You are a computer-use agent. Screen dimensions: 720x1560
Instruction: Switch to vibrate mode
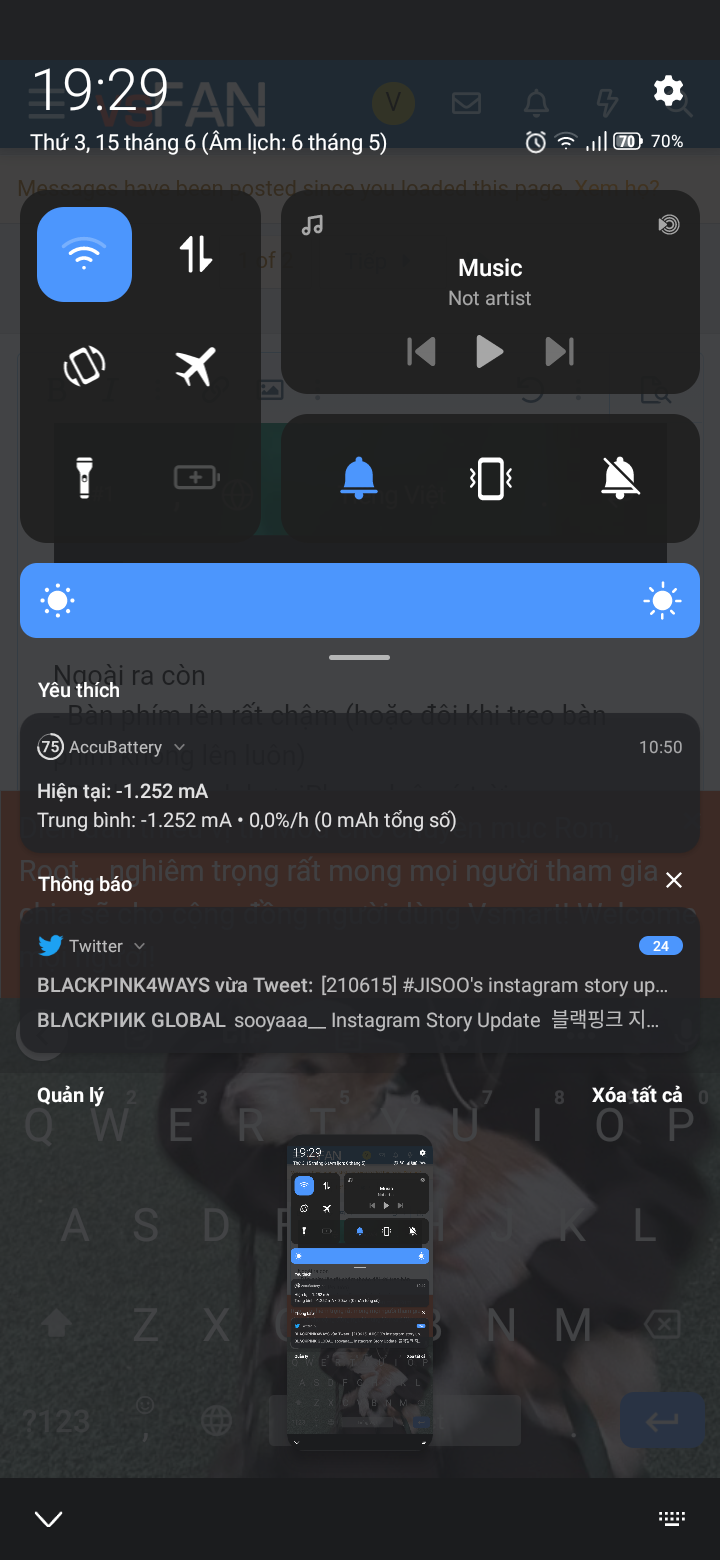point(490,478)
